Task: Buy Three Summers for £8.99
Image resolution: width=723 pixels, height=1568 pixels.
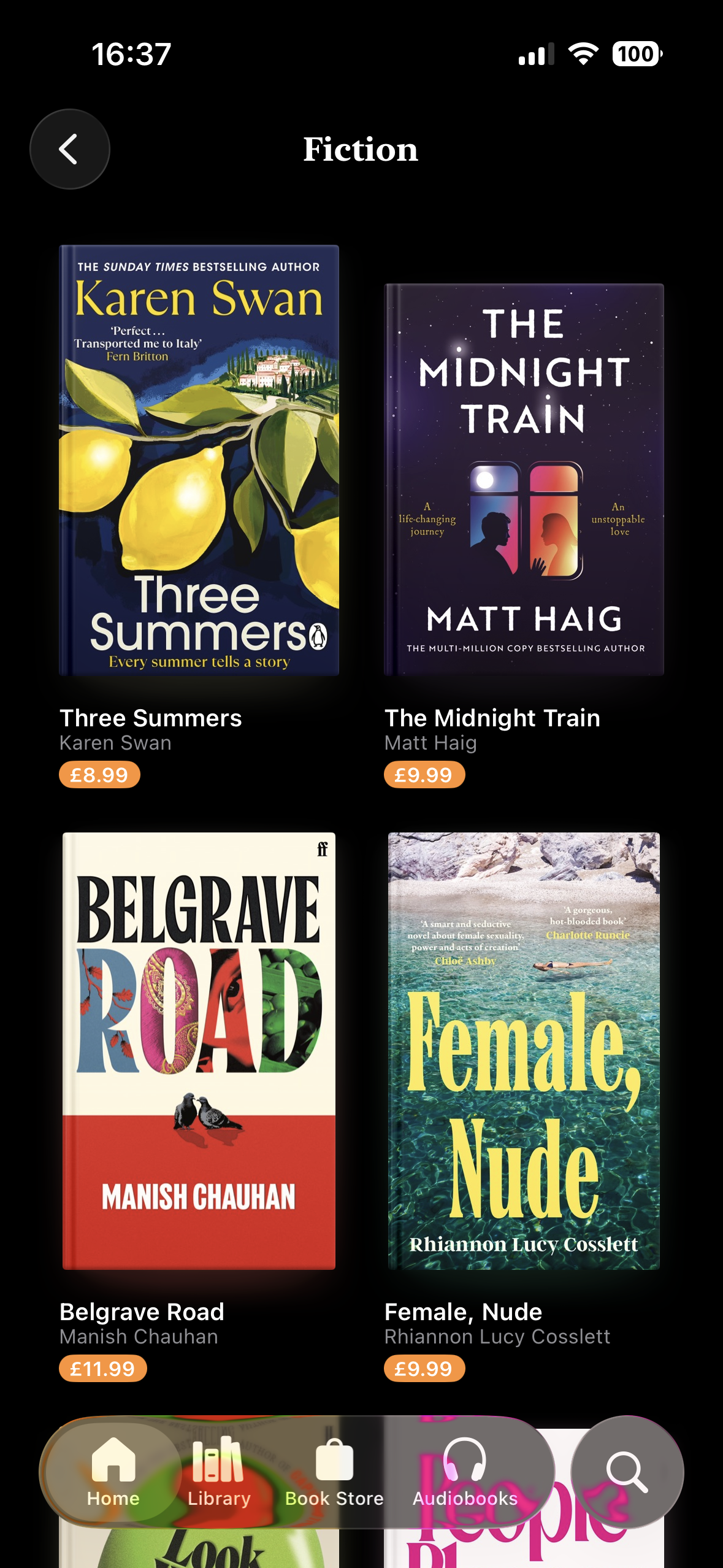Action: click(x=99, y=775)
